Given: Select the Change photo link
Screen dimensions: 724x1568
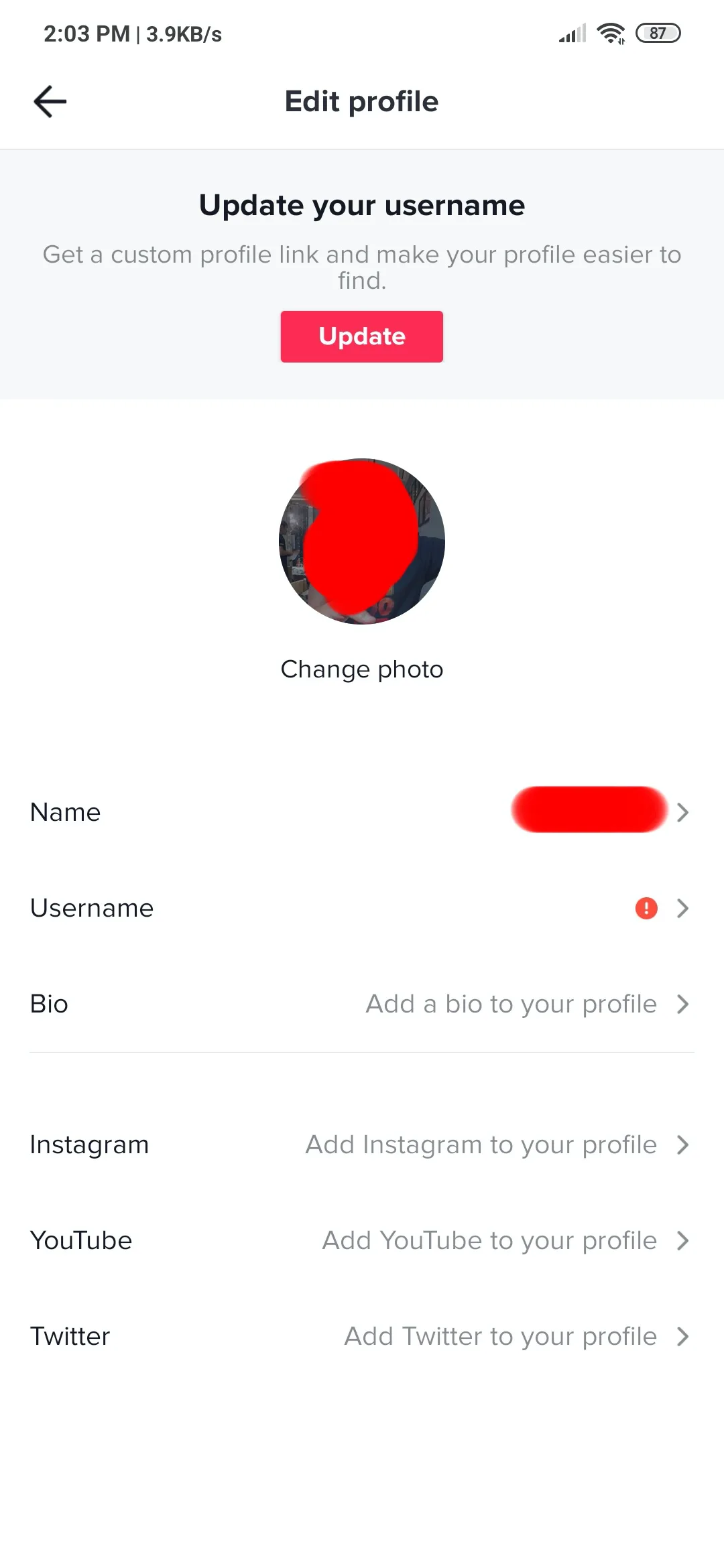Looking at the screenshot, I should [x=362, y=669].
